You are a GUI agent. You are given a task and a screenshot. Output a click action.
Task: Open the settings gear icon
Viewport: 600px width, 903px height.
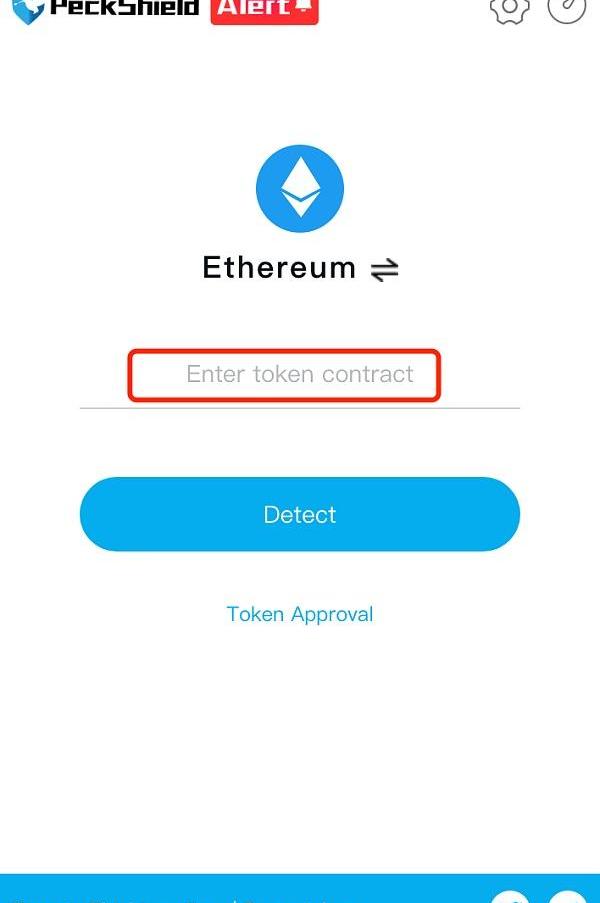[x=509, y=8]
